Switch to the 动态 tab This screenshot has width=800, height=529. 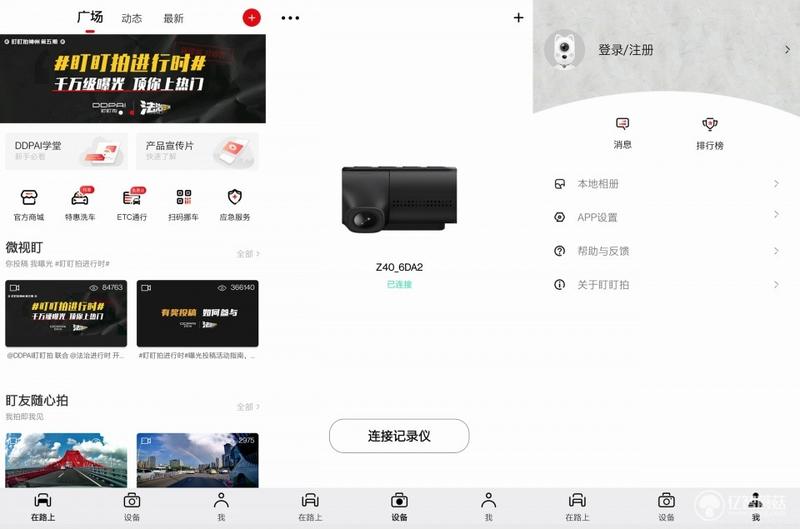pyautogui.click(x=131, y=18)
